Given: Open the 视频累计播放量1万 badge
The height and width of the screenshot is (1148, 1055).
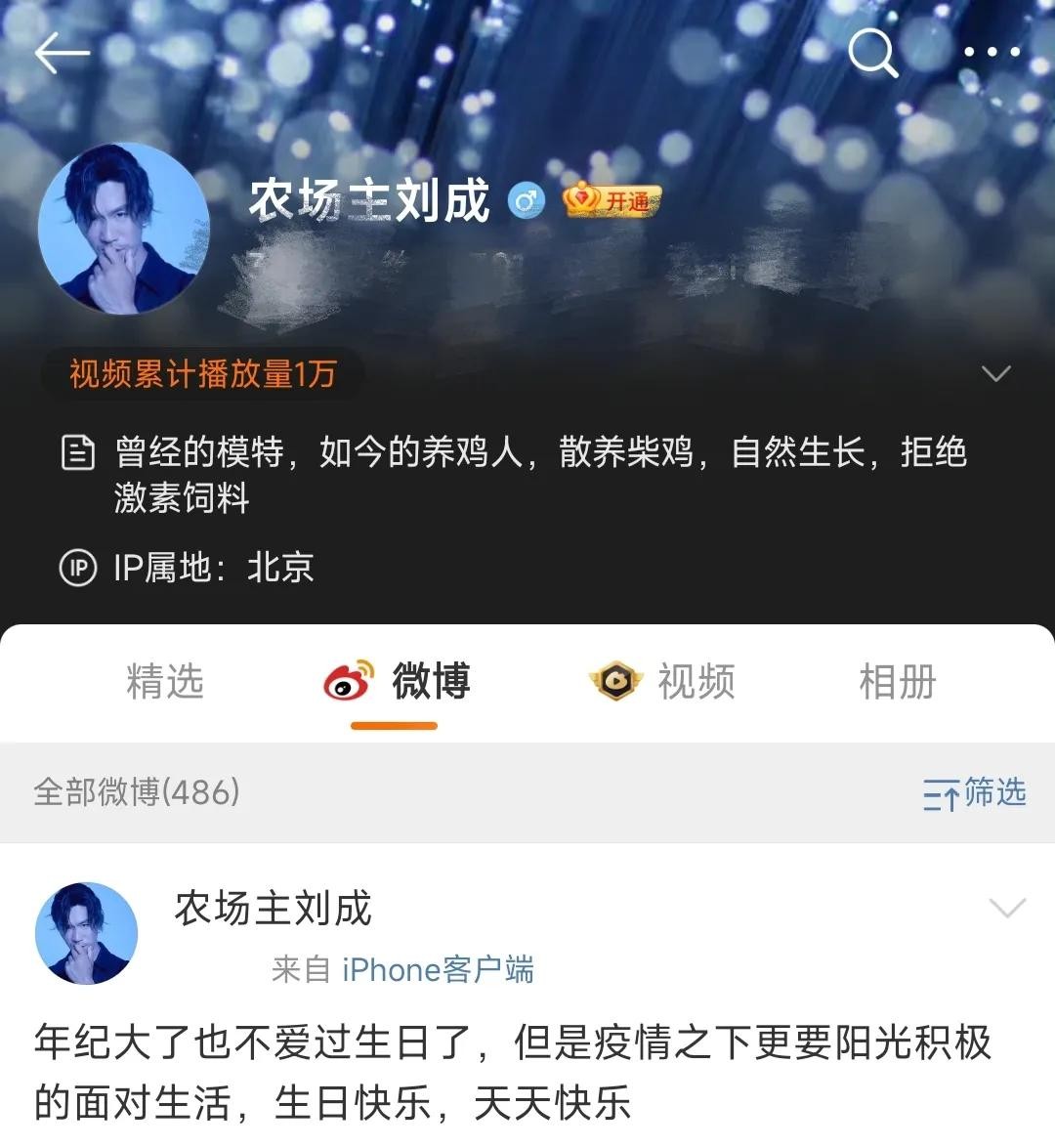Looking at the screenshot, I should tap(203, 374).
